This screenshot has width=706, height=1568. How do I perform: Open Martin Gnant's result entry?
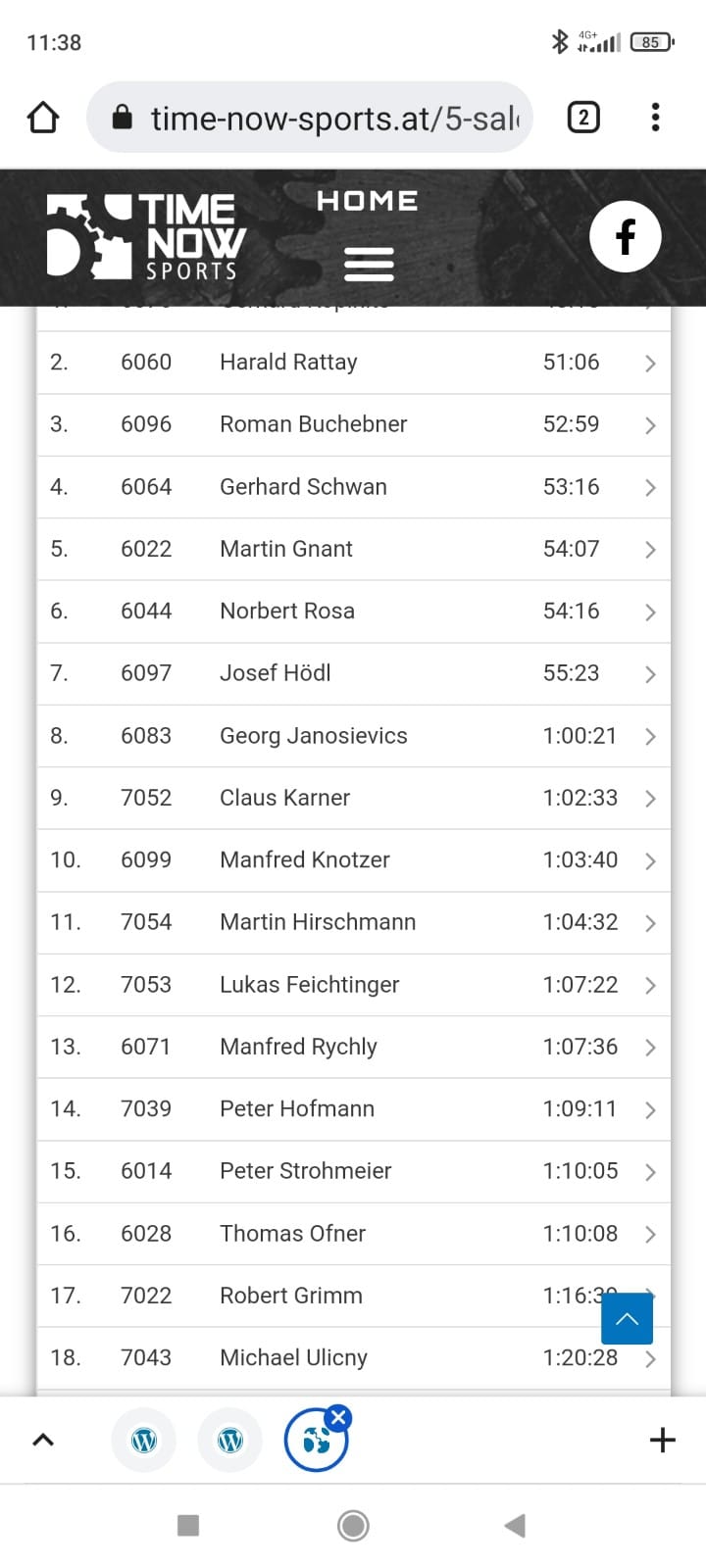(x=354, y=549)
